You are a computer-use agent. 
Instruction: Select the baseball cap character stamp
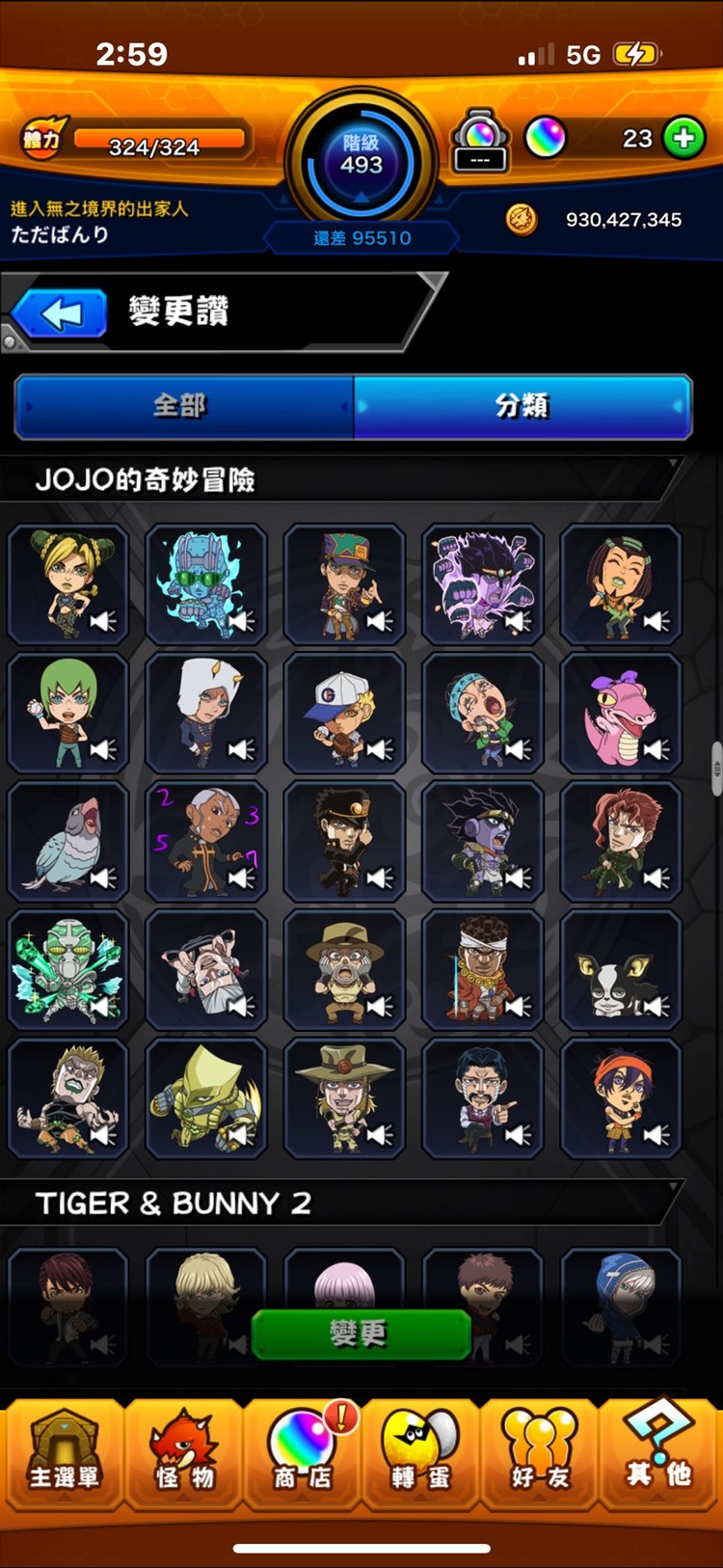344,713
